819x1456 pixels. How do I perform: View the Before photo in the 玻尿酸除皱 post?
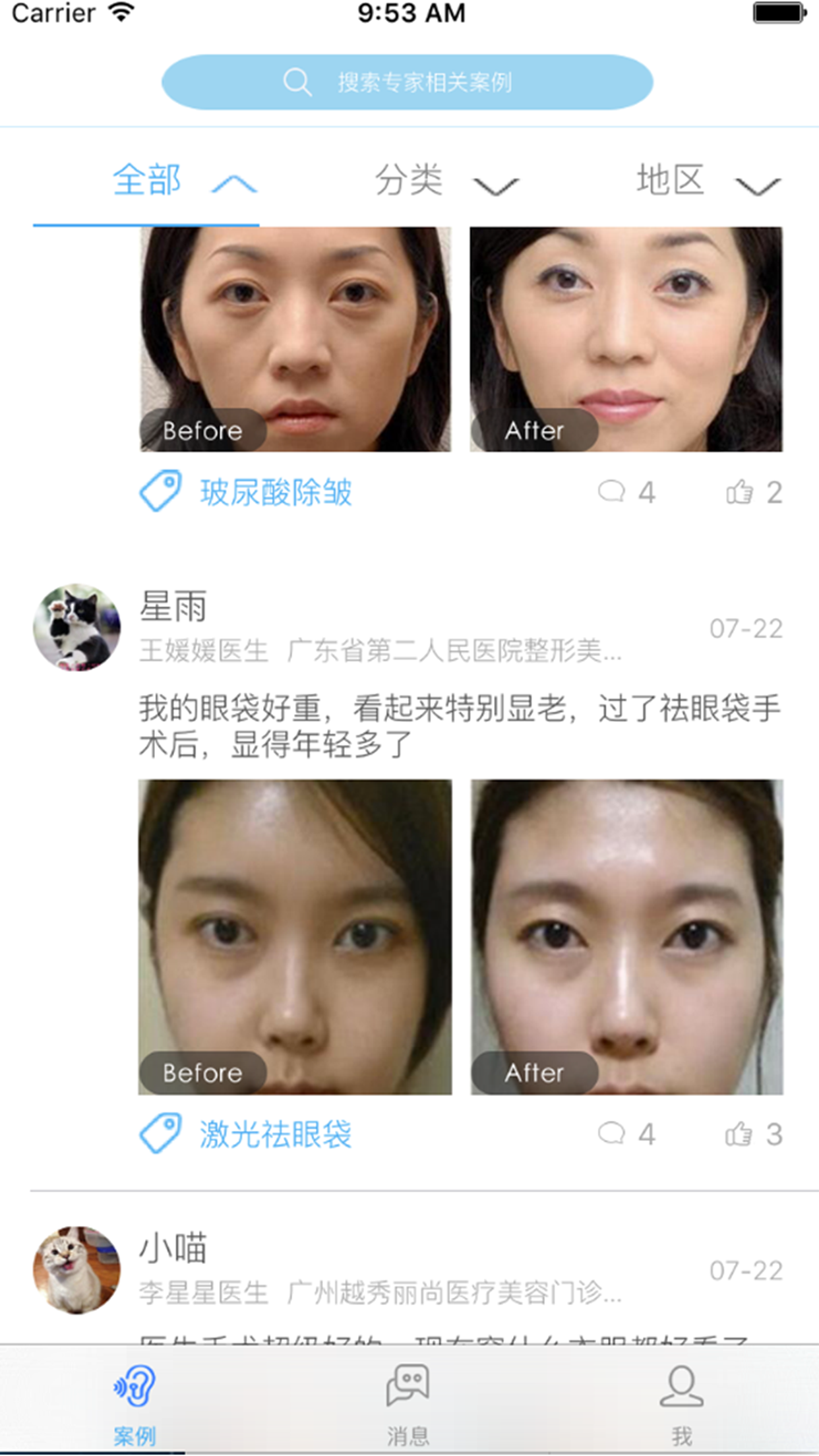(x=295, y=340)
